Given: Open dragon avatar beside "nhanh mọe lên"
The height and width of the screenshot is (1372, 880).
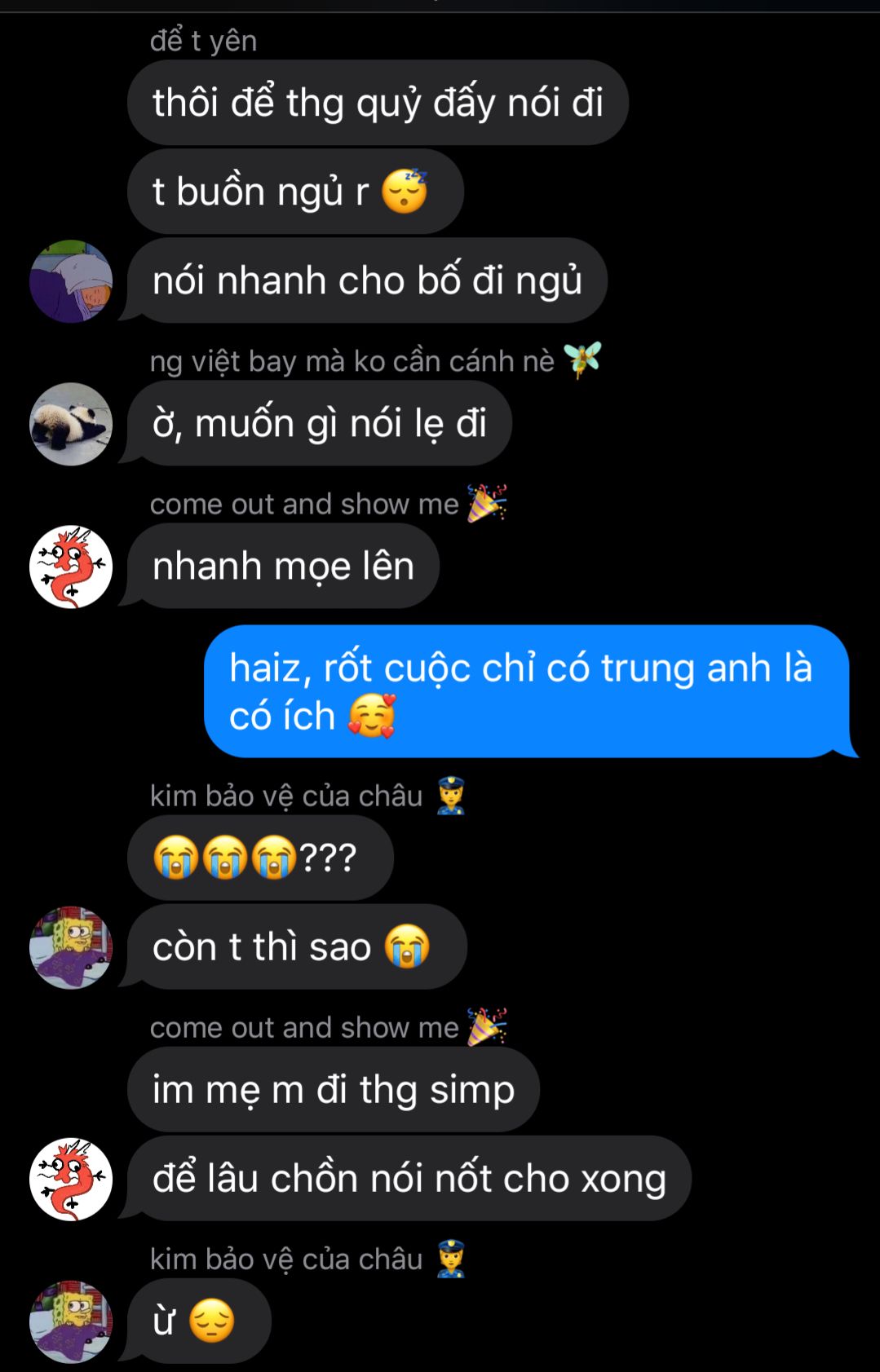Looking at the screenshot, I should coord(71,567).
